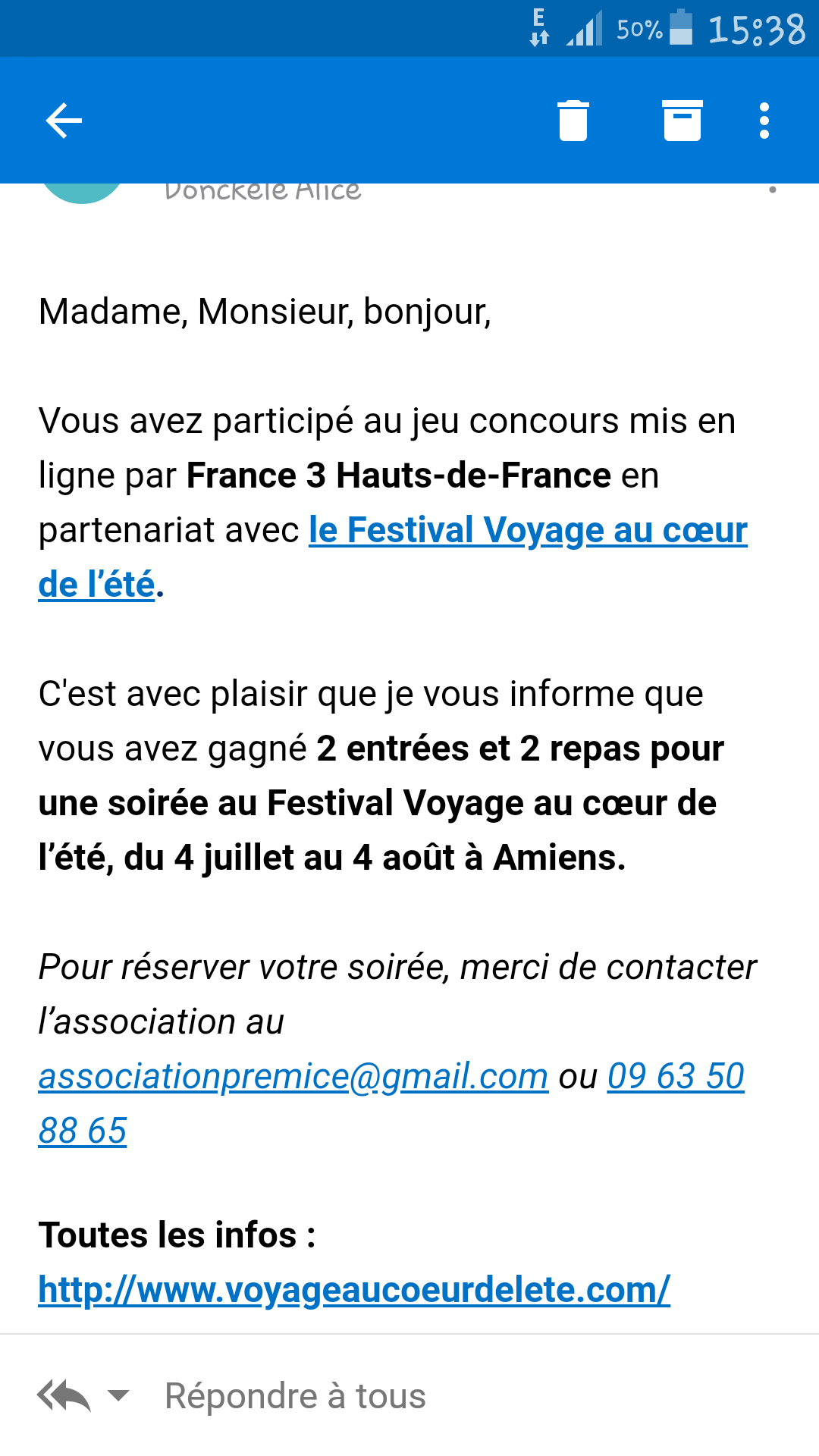Image resolution: width=819 pixels, height=1456 pixels.
Task: Email associationpremice@gmail.com via the link
Action: [293, 1076]
